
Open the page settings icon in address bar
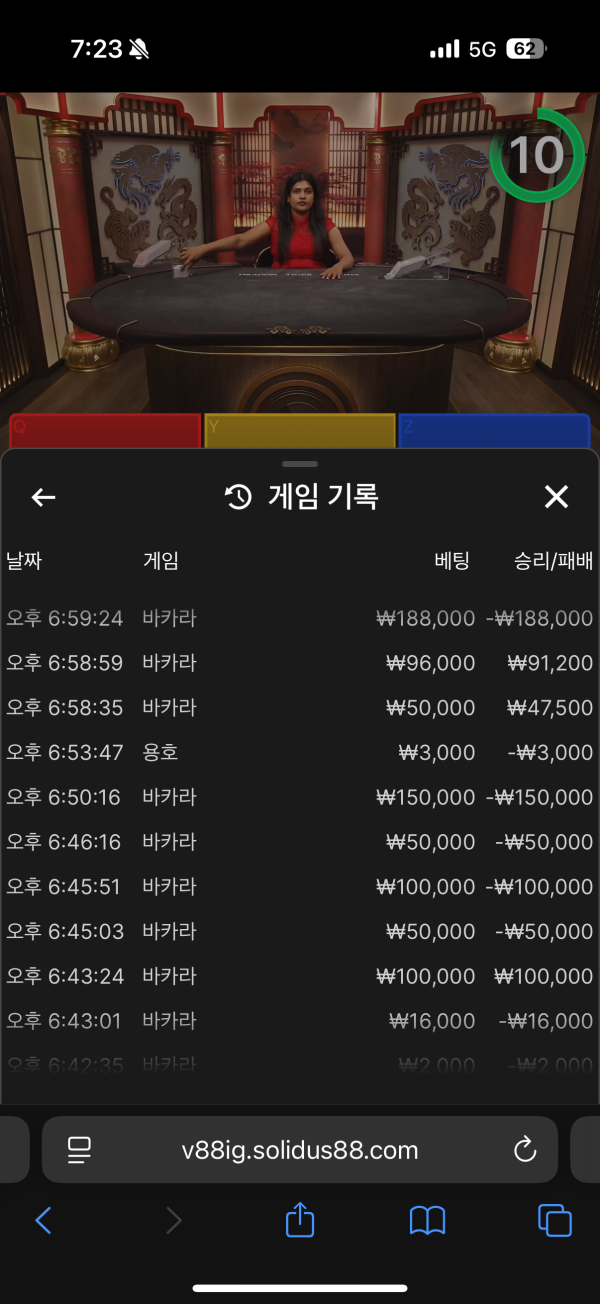pos(79,1151)
